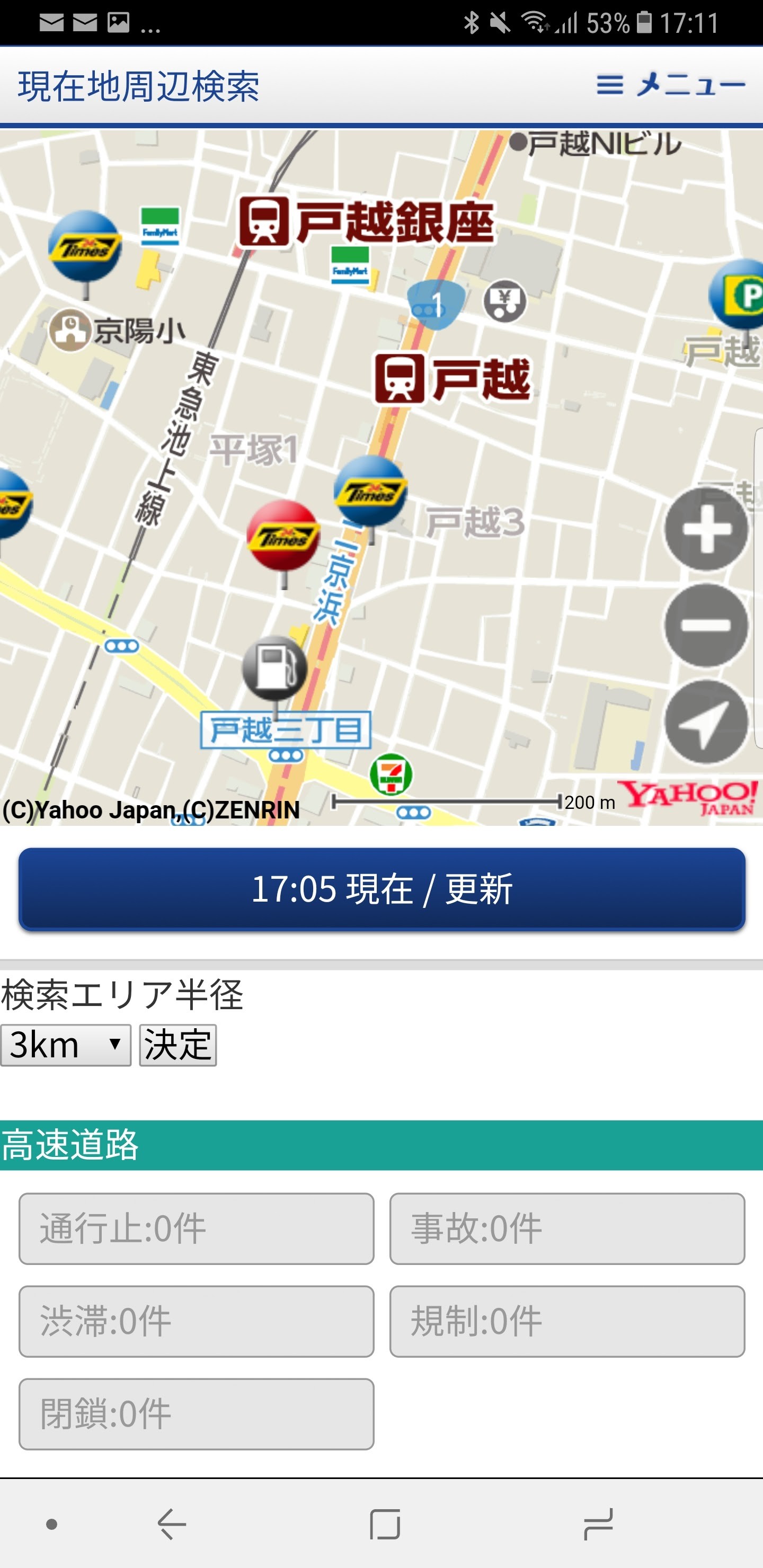Select the gas station pin on map
This screenshot has height=1568, width=763.
pos(274,669)
